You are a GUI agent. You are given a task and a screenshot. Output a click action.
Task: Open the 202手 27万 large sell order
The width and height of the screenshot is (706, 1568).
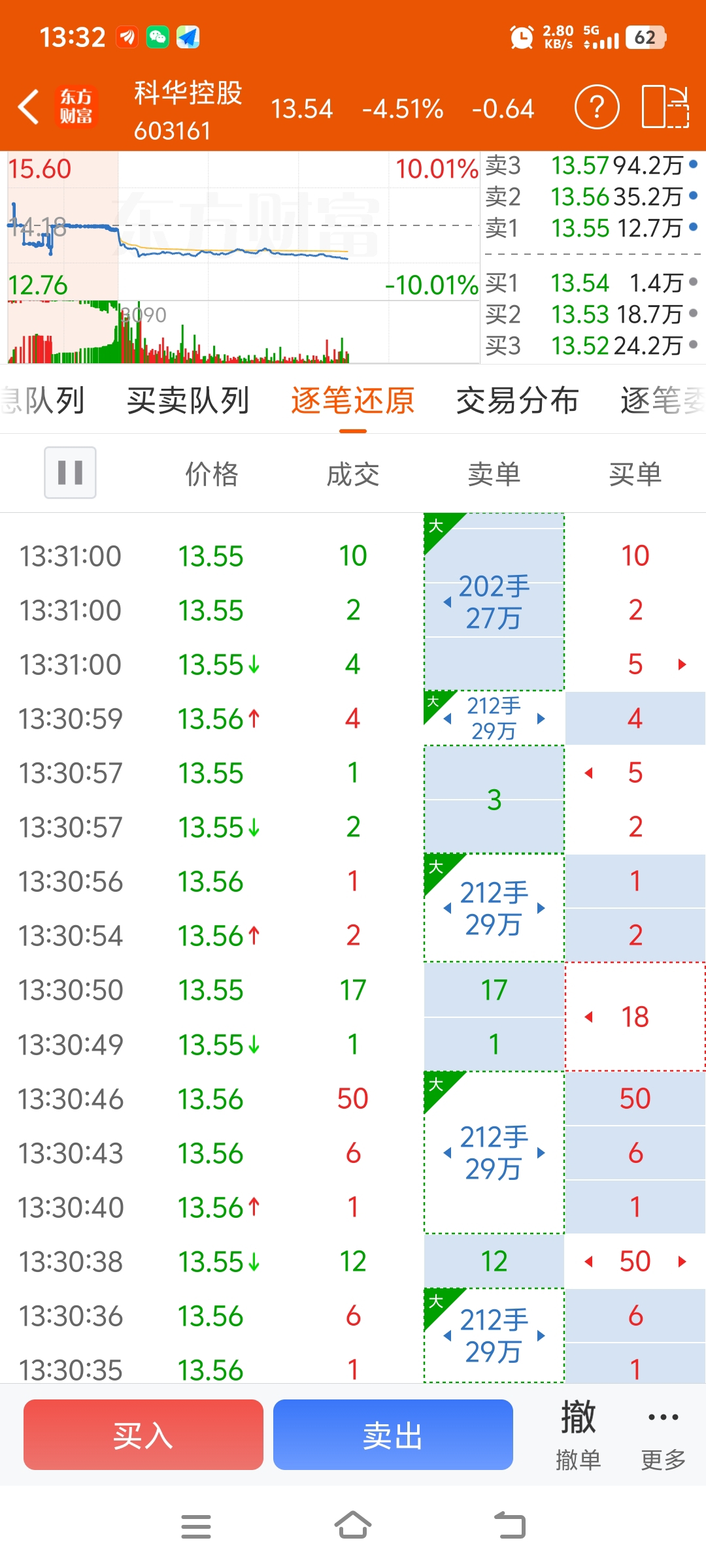pyautogui.click(x=494, y=602)
